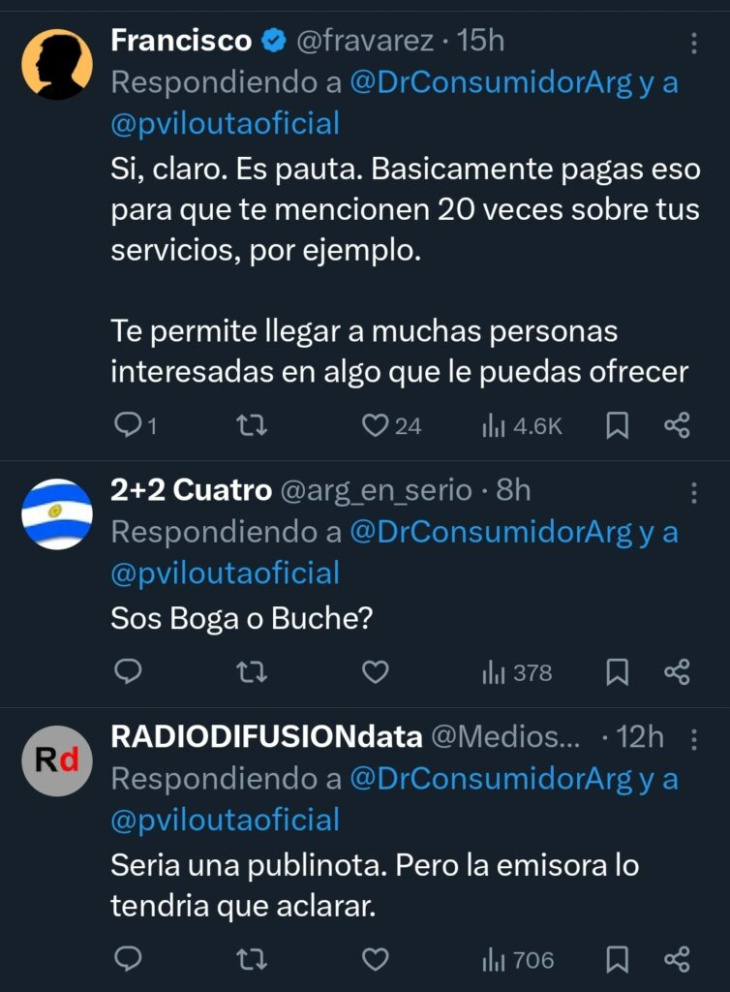View the 2+2 Cuatro profile avatar
Viewport: 730px width, 992px height.
(57, 514)
